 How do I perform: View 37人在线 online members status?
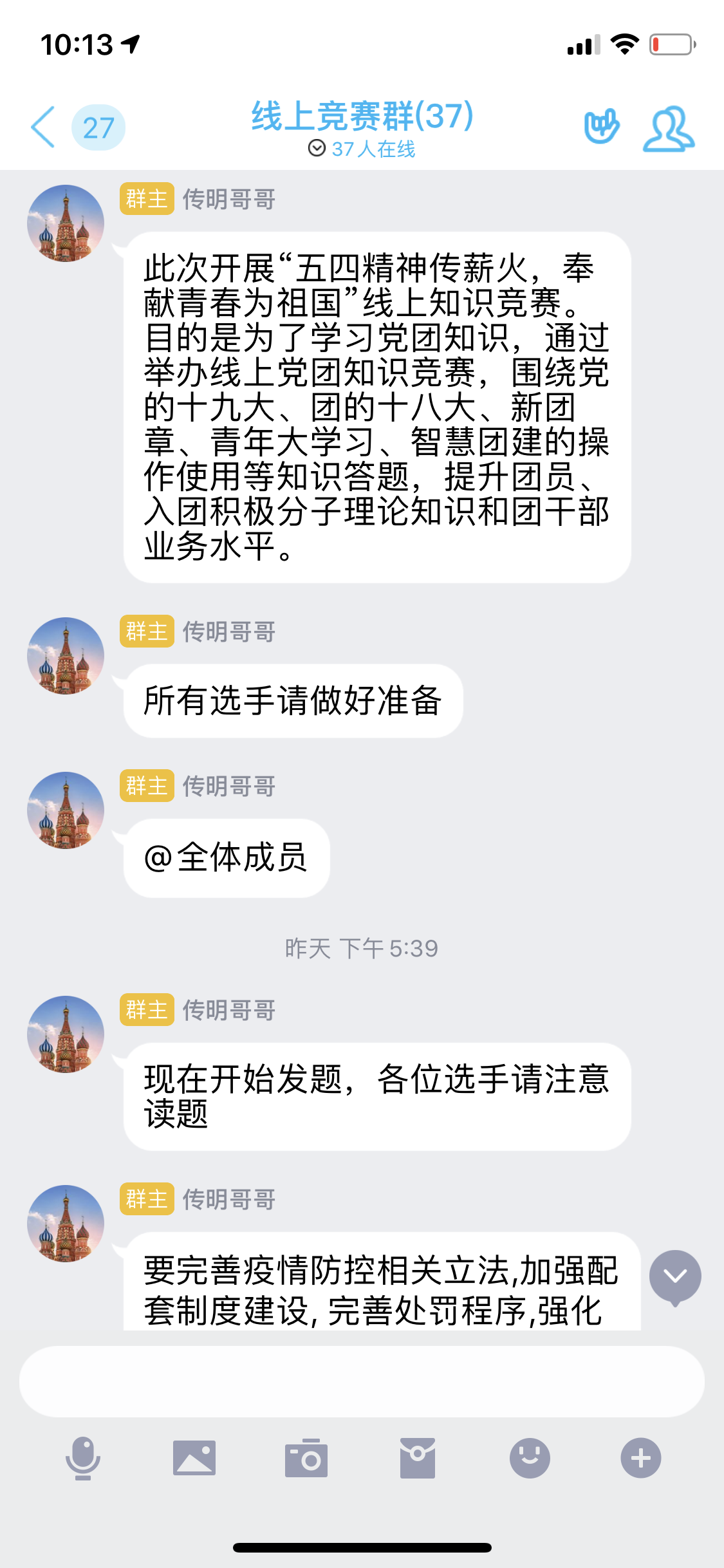coord(362,149)
